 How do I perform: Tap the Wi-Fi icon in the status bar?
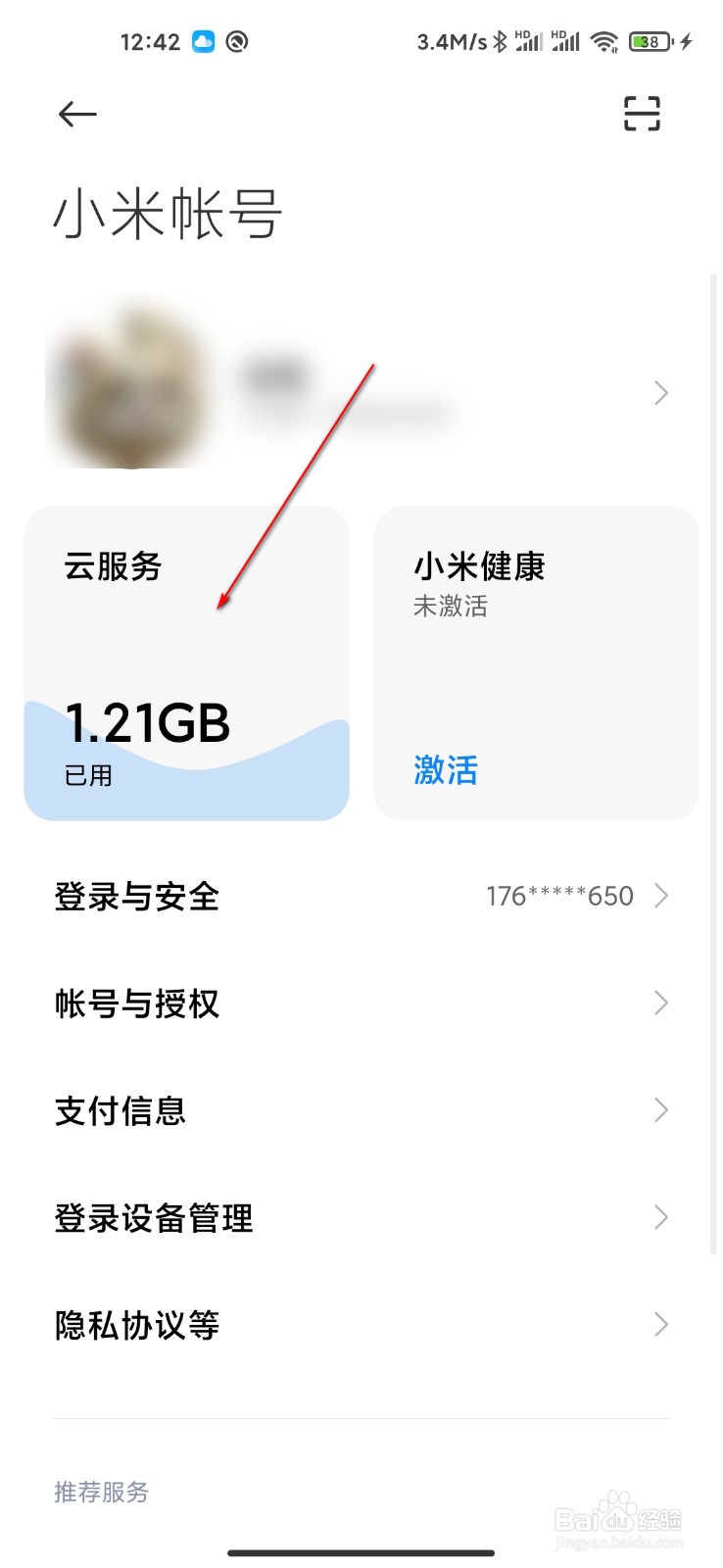pos(604,41)
